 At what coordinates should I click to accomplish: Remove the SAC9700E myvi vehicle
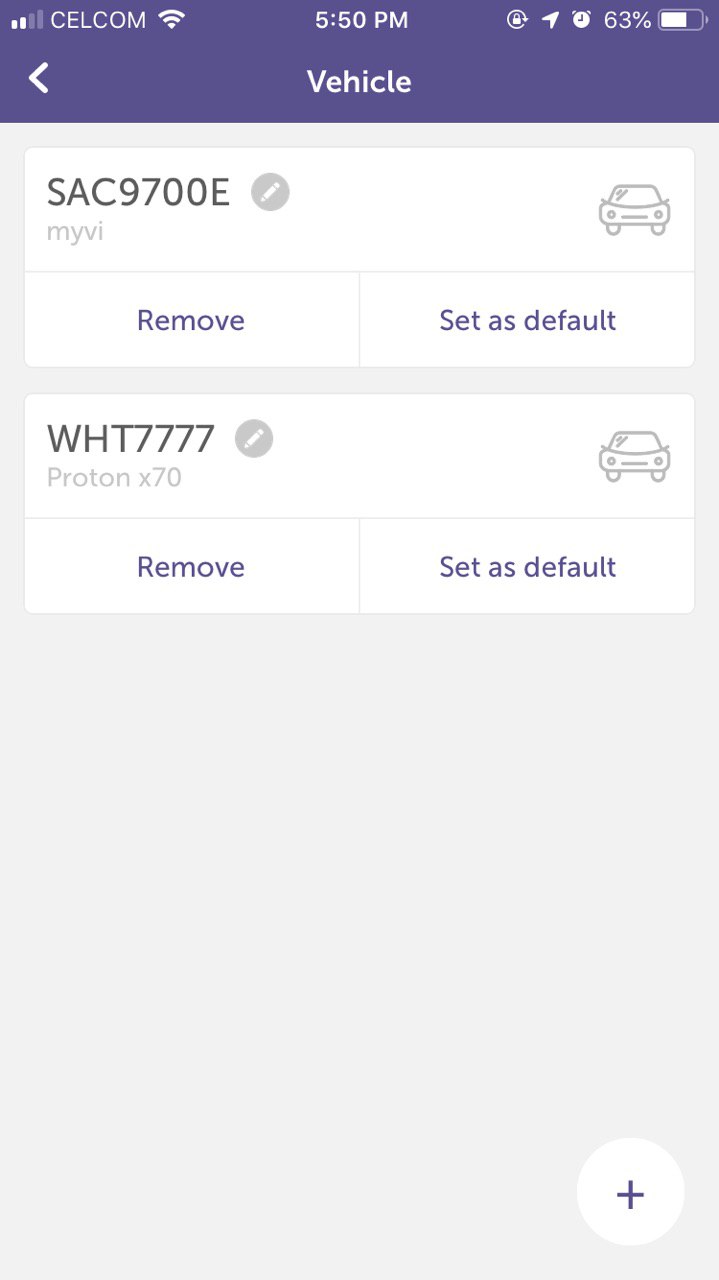point(191,320)
